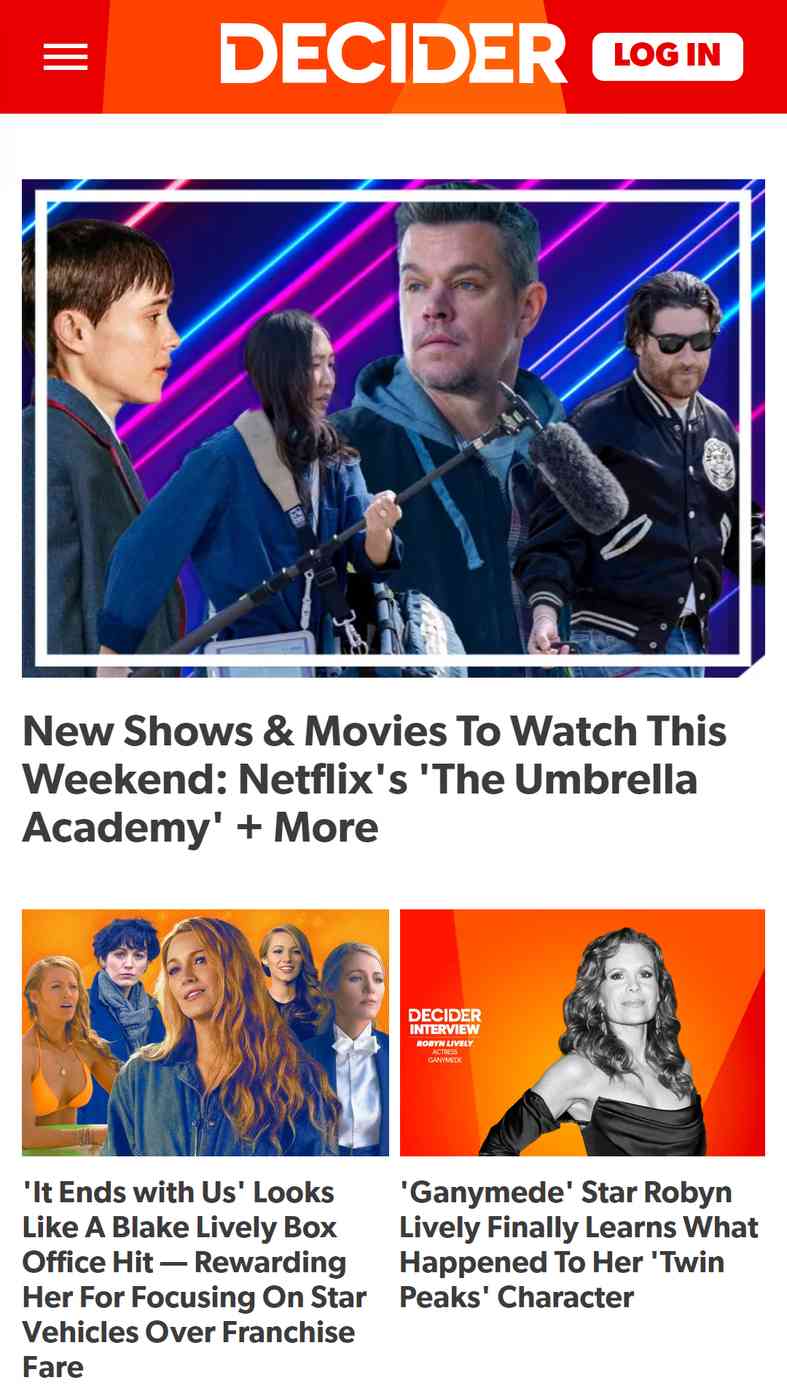Open the Robyn Lively interview image
This screenshot has height=1399, width=787.
tap(582, 1032)
